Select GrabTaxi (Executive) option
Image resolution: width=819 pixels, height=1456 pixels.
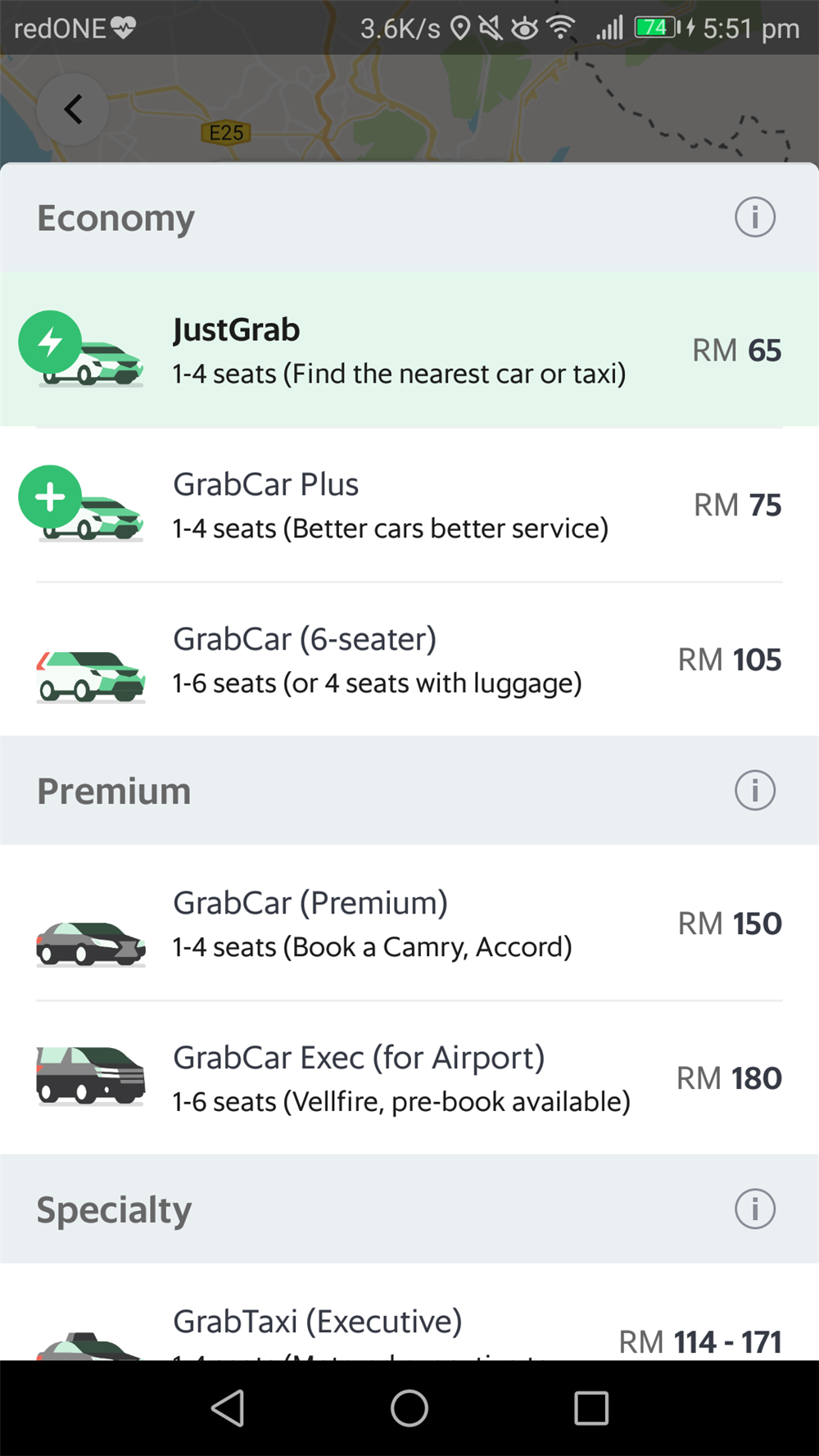tap(409, 1313)
